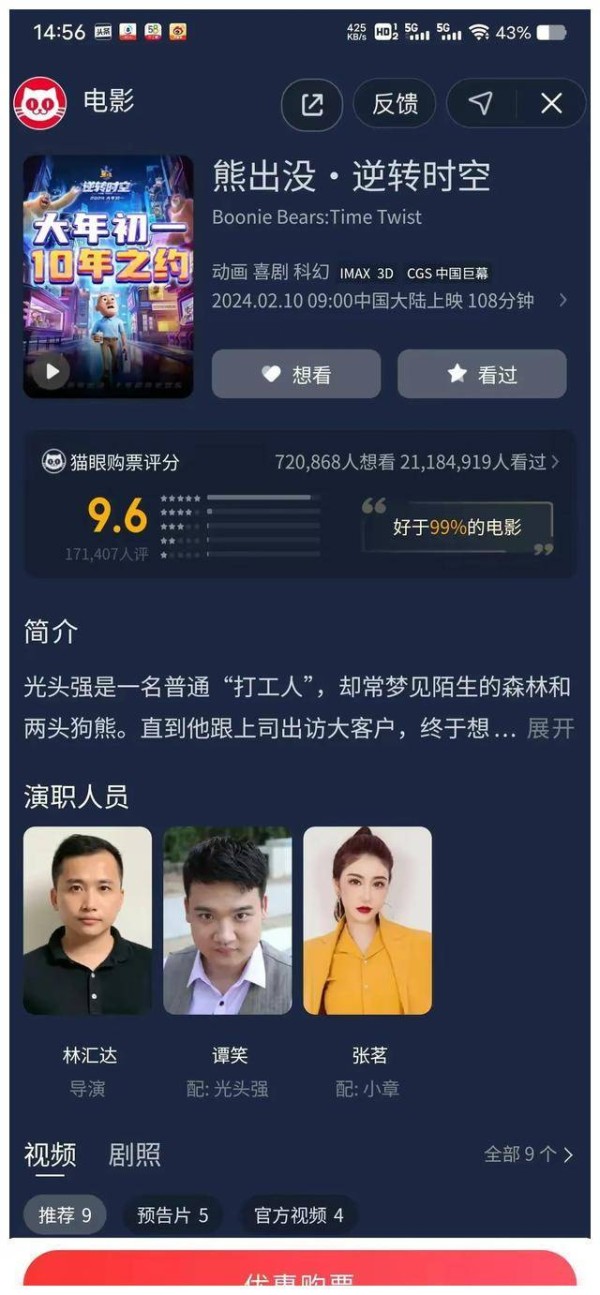The width and height of the screenshot is (600, 1295).
Task: Open release details chevron beside 108分钟
Action: [x=563, y=300]
